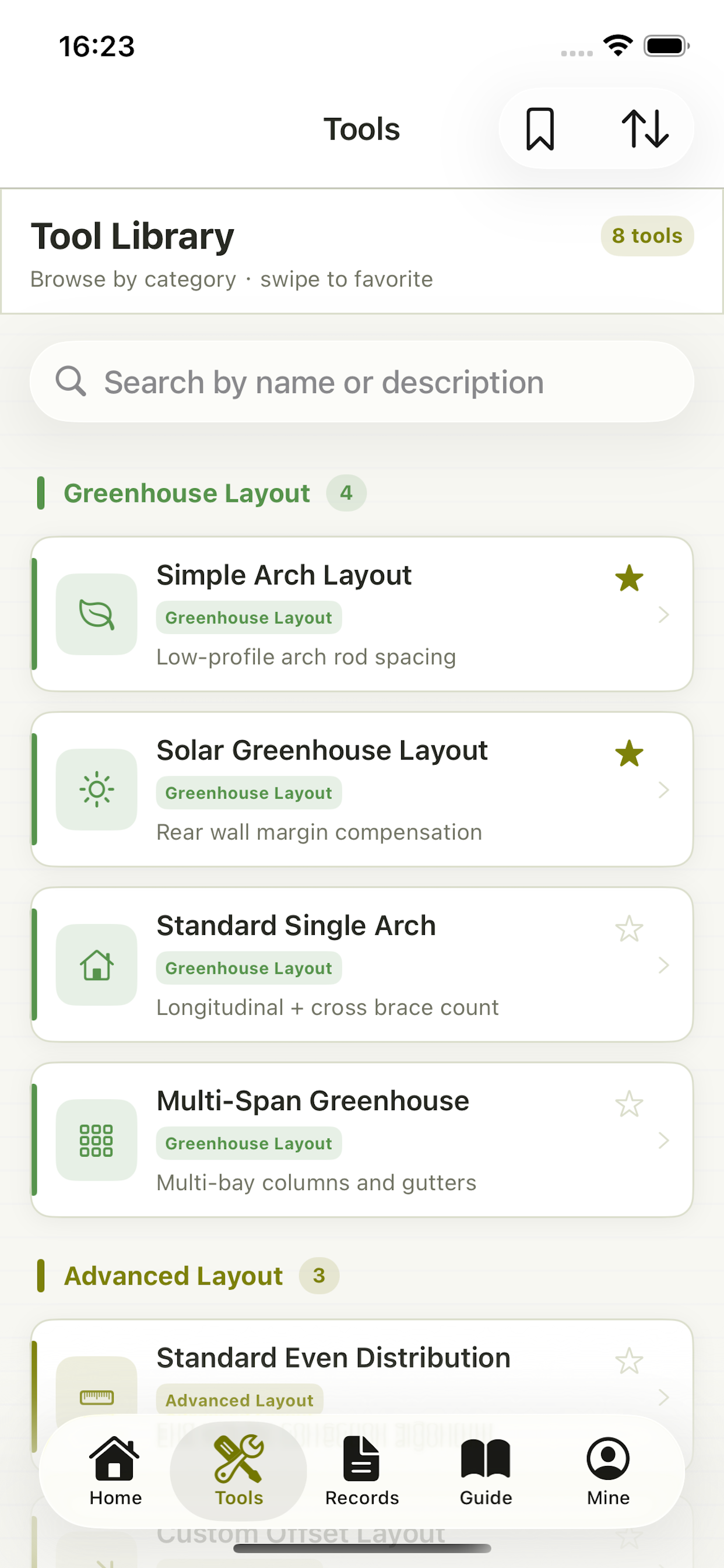Favorite Standard Even Distribution with star
This screenshot has height=1568, width=724.
click(629, 1361)
